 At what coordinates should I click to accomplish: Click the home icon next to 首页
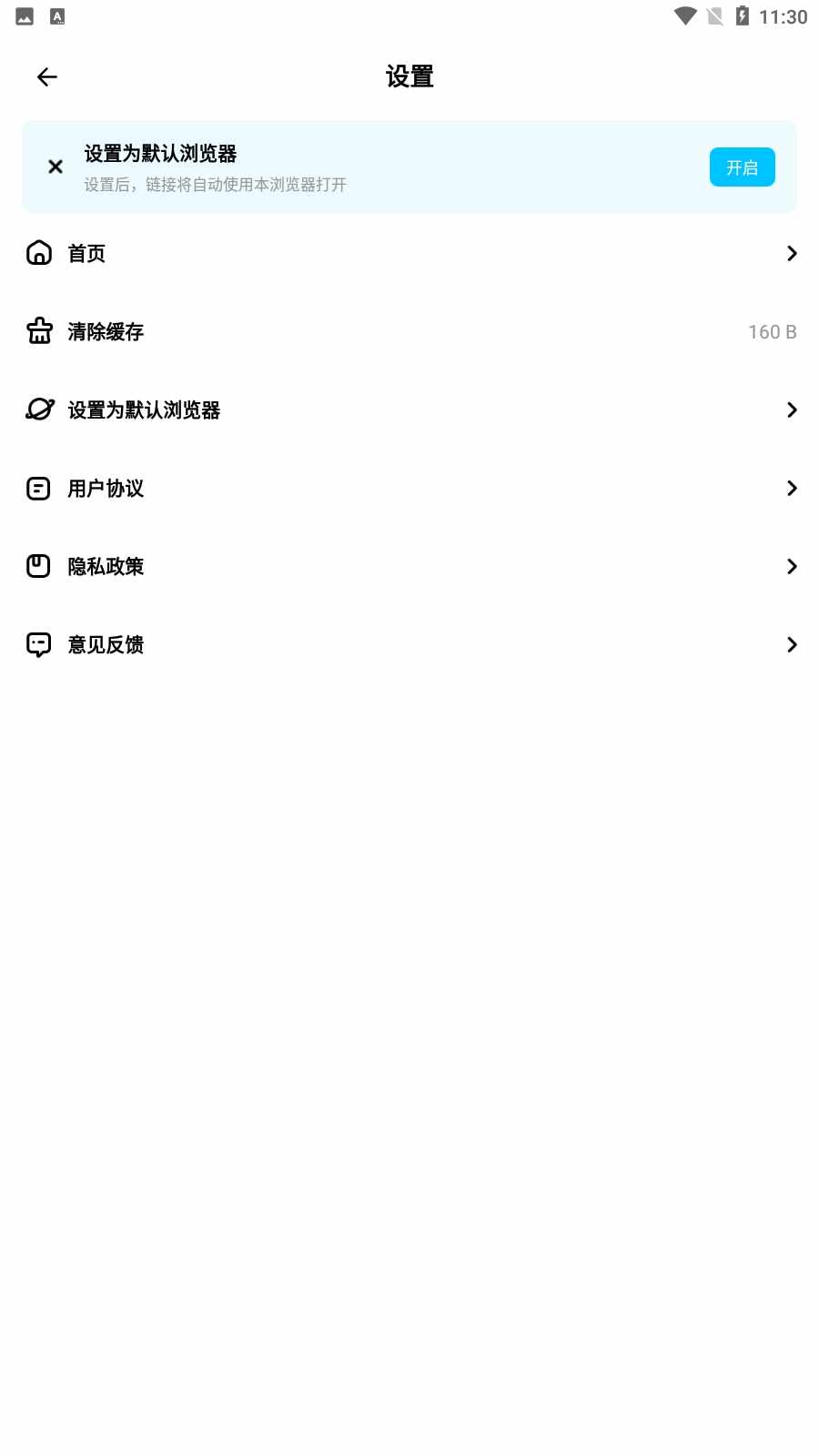(x=38, y=253)
